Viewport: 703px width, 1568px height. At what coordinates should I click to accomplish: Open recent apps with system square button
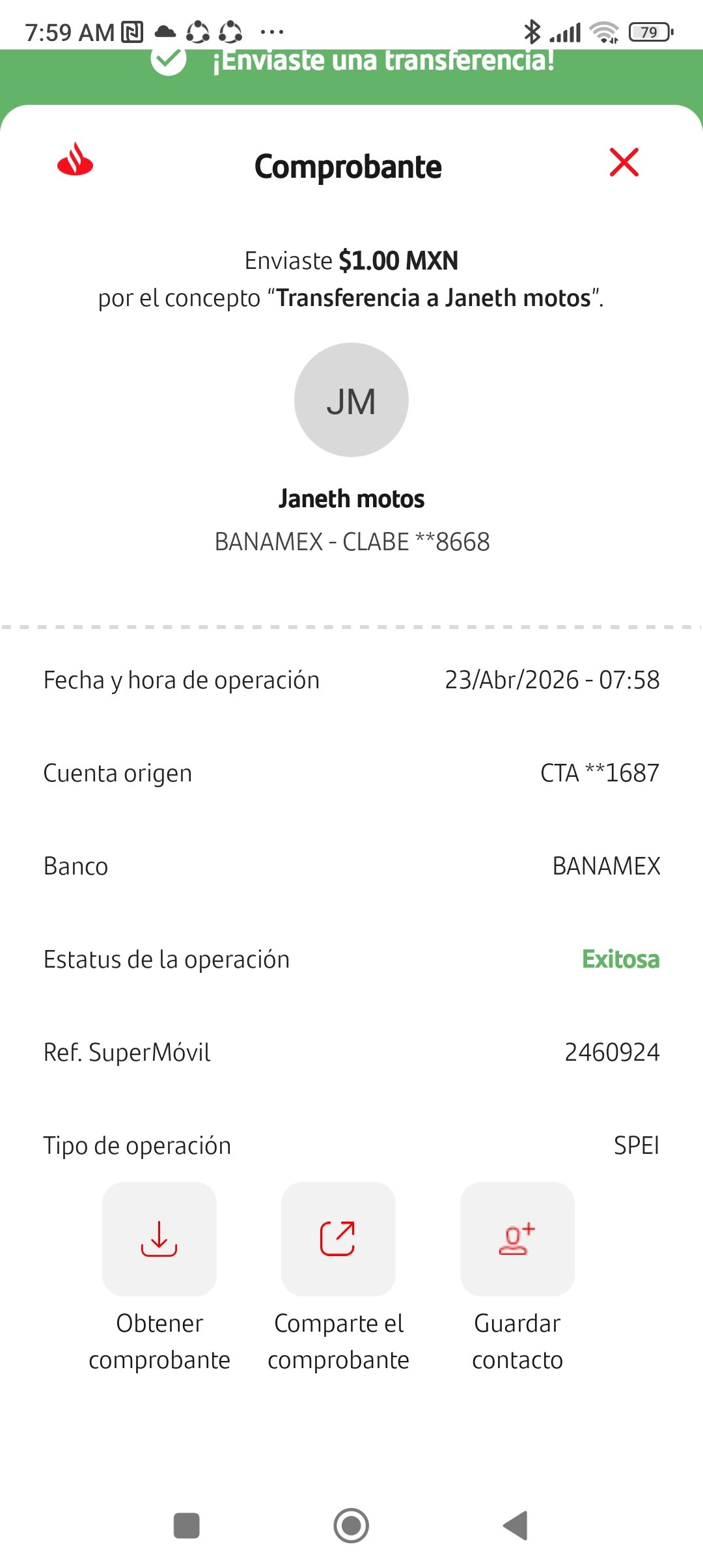187,1526
